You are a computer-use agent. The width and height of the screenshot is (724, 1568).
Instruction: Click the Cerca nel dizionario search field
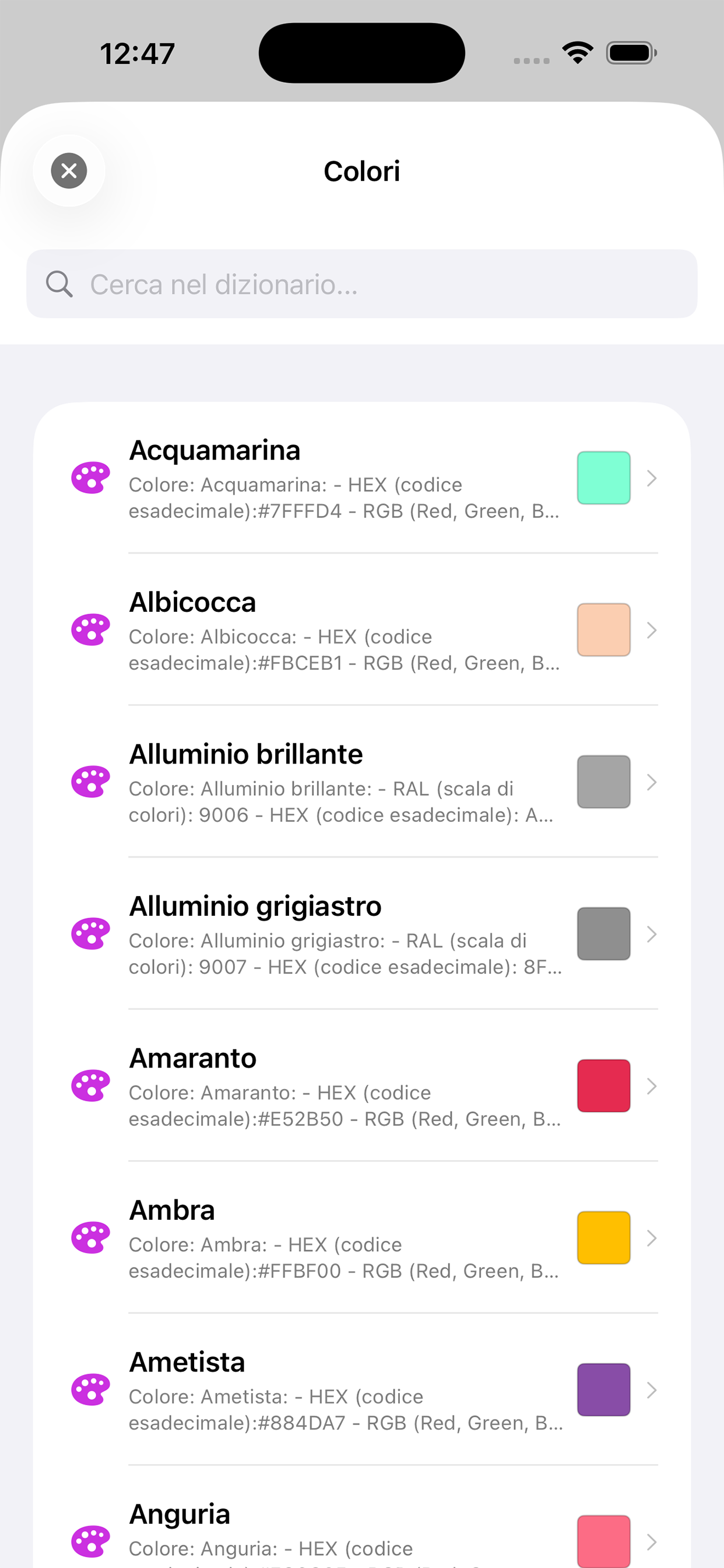362,283
